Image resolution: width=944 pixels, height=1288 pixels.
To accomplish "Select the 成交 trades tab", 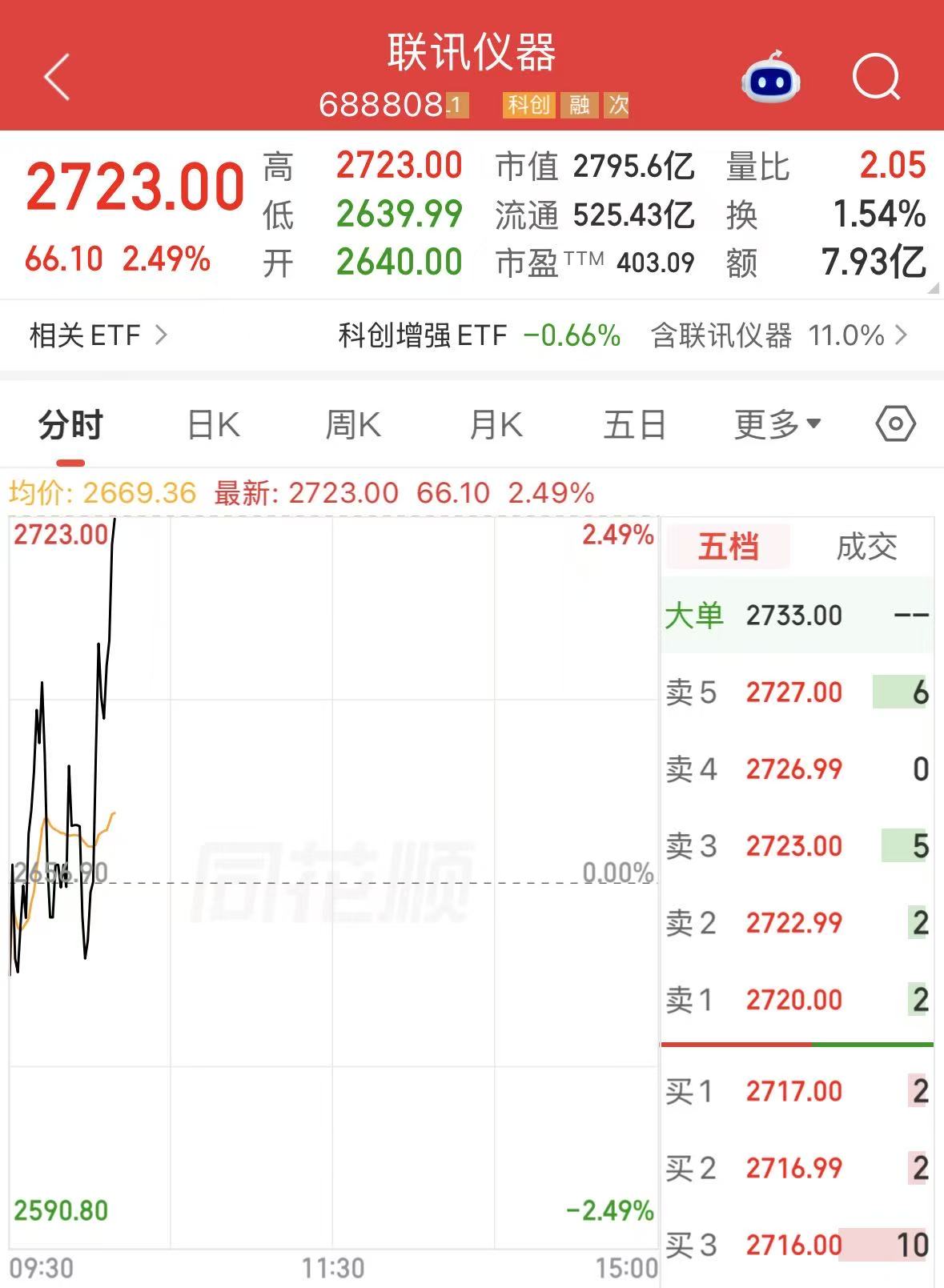I will tap(866, 548).
